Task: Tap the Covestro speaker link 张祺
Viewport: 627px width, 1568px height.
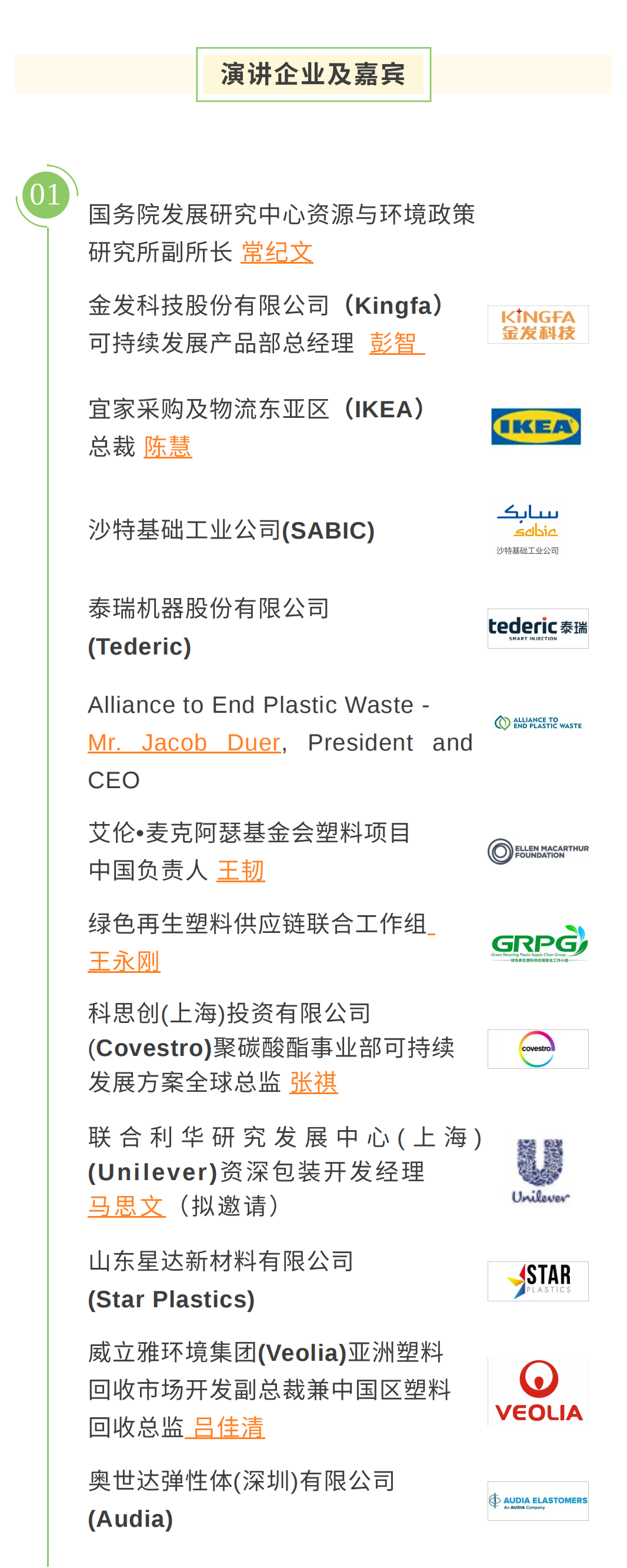Action: (313, 1082)
